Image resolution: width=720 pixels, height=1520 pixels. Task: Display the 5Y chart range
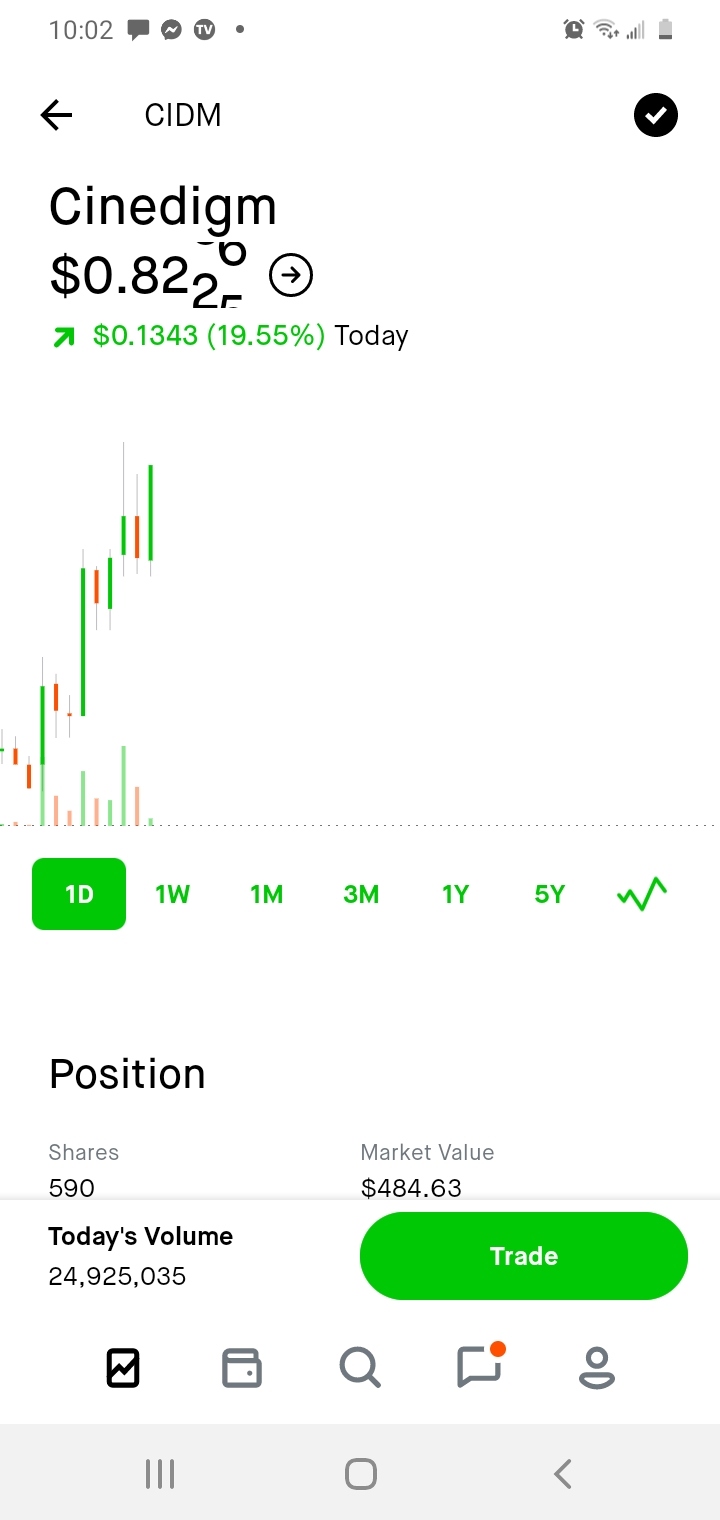pos(549,894)
